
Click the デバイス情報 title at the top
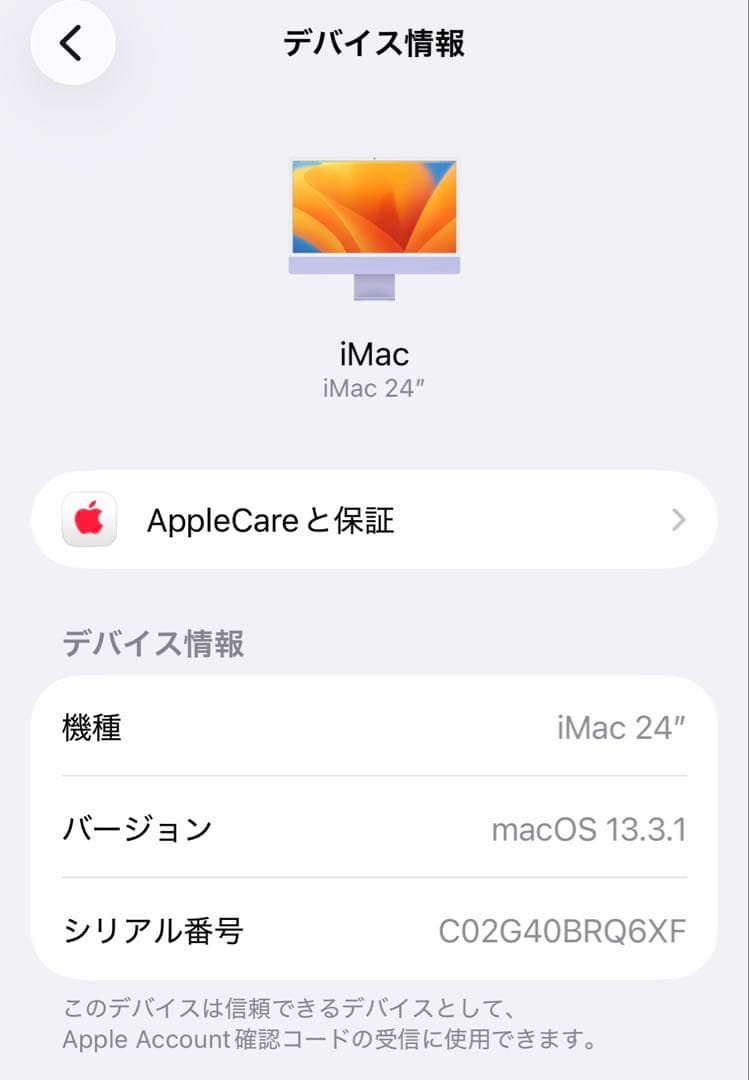[374, 43]
